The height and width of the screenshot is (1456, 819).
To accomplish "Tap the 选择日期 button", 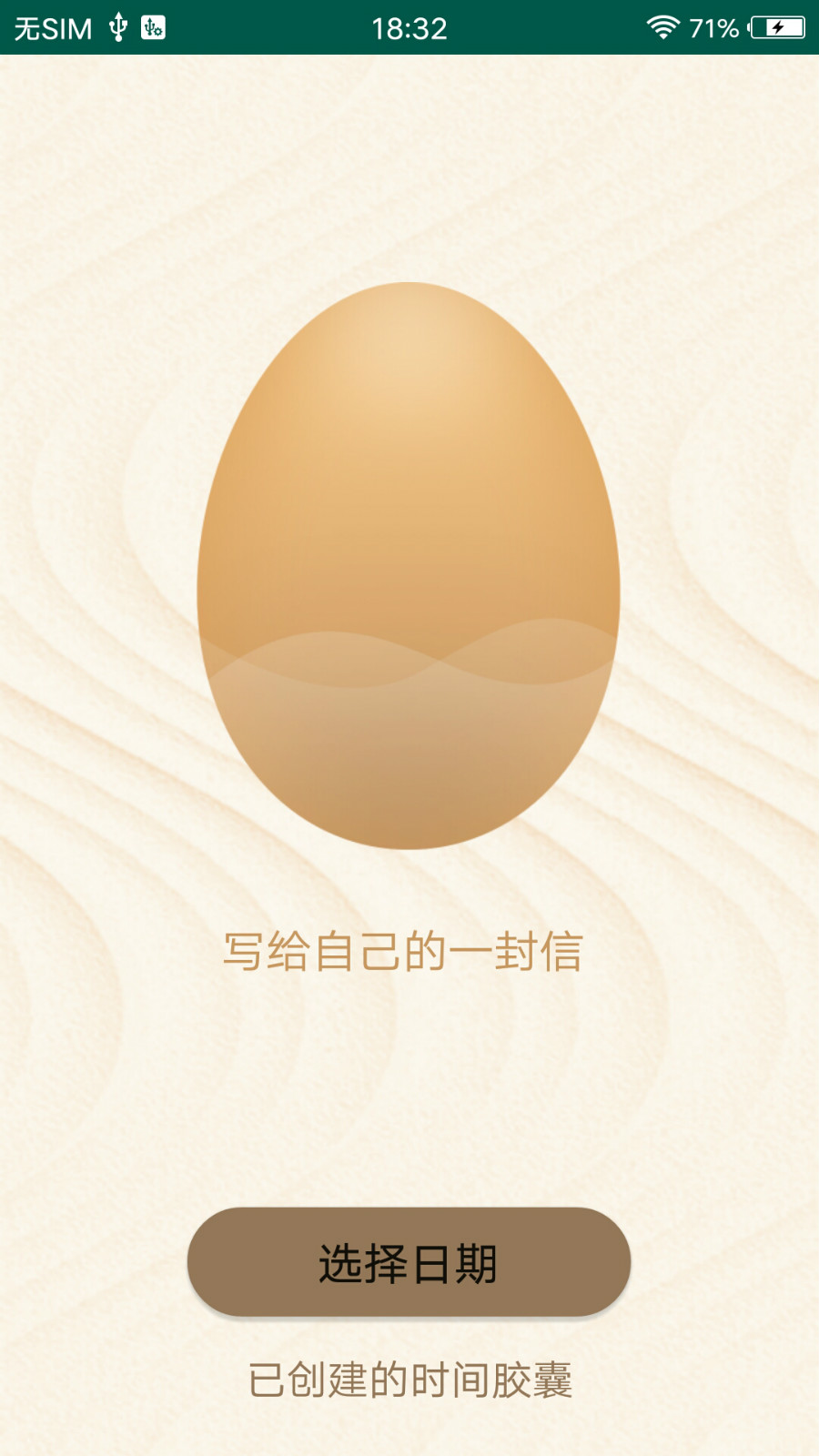I will pos(409,1262).
